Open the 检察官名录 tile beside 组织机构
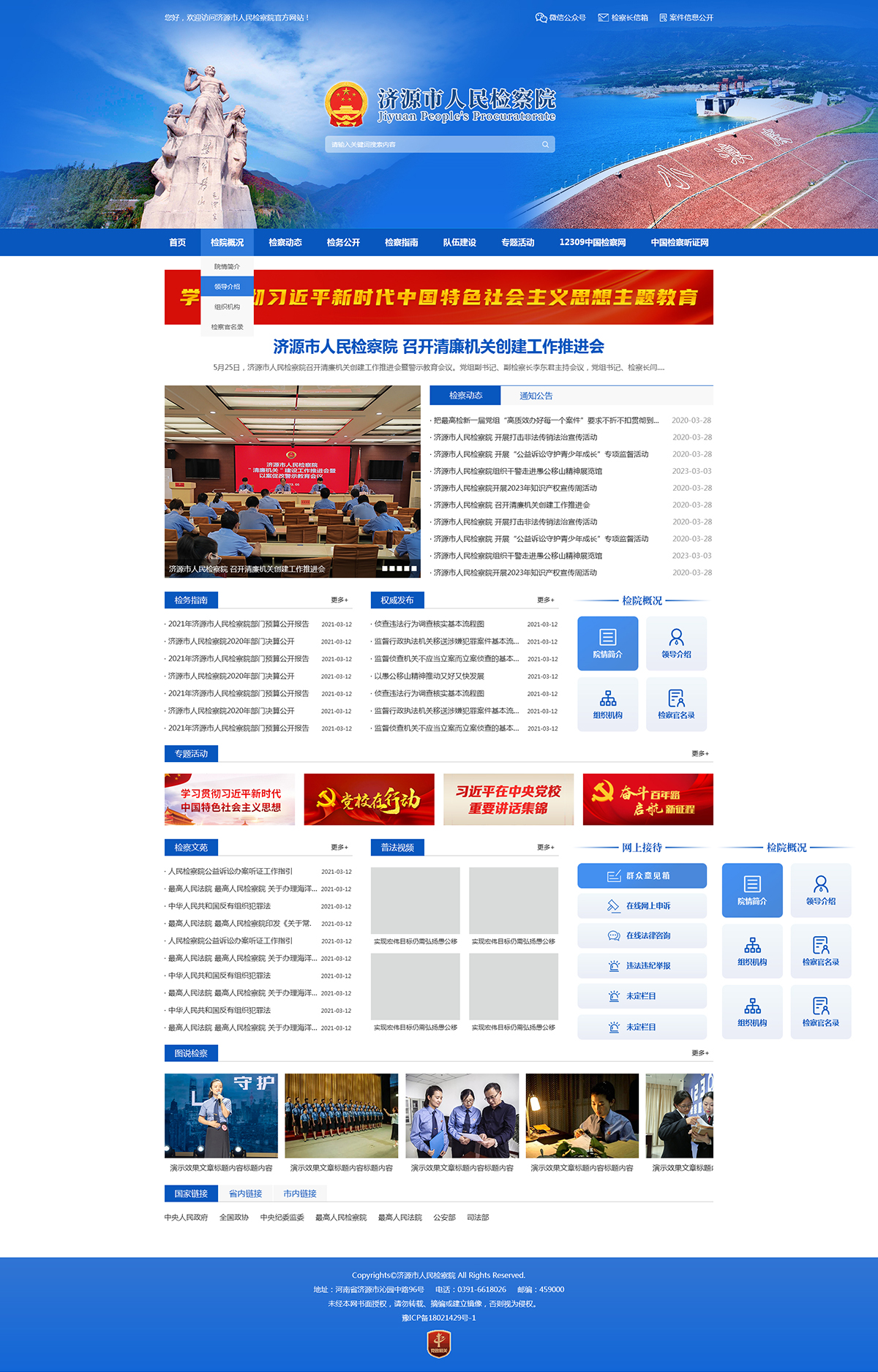Screen dimensions: 878x1372 tap(676, 704)
